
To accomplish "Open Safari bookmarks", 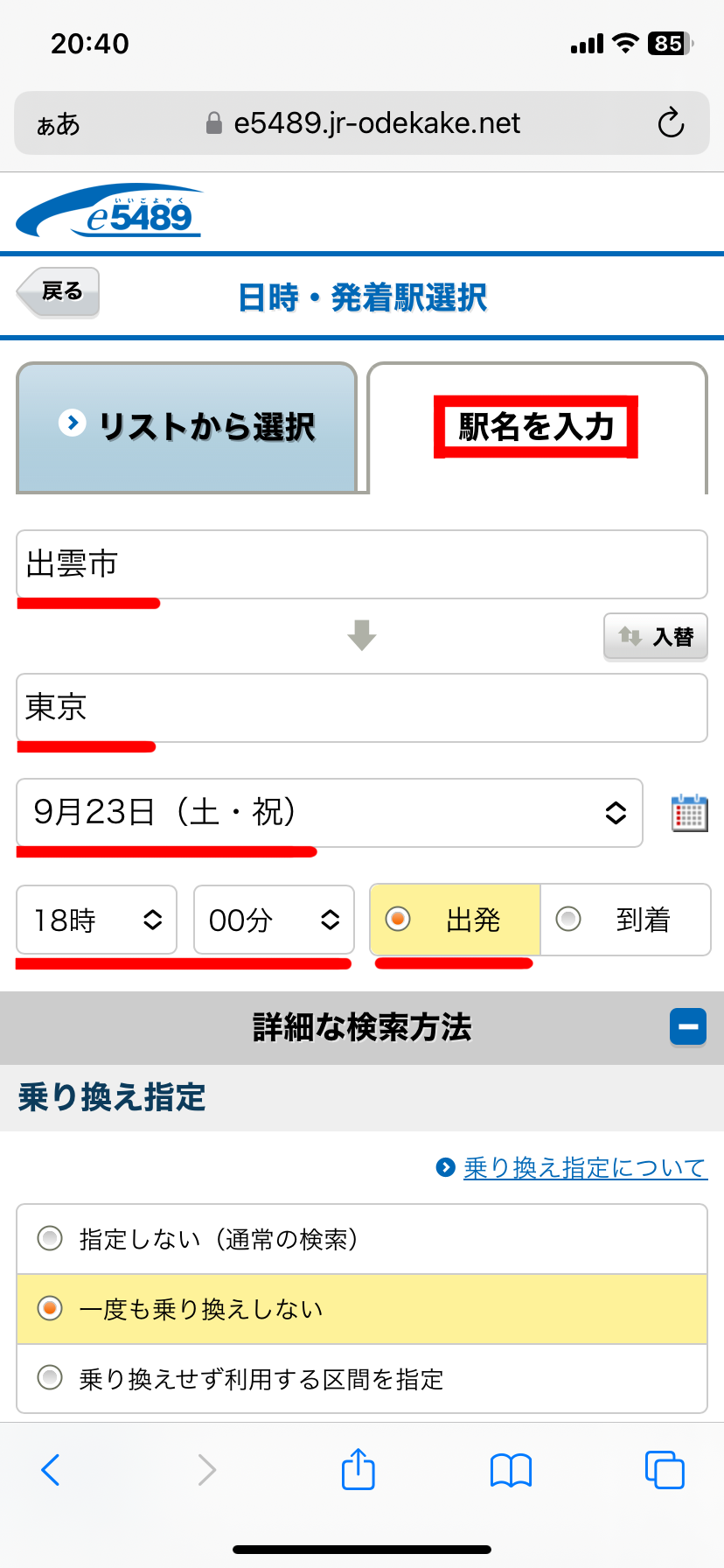I will click(511, 1470).
